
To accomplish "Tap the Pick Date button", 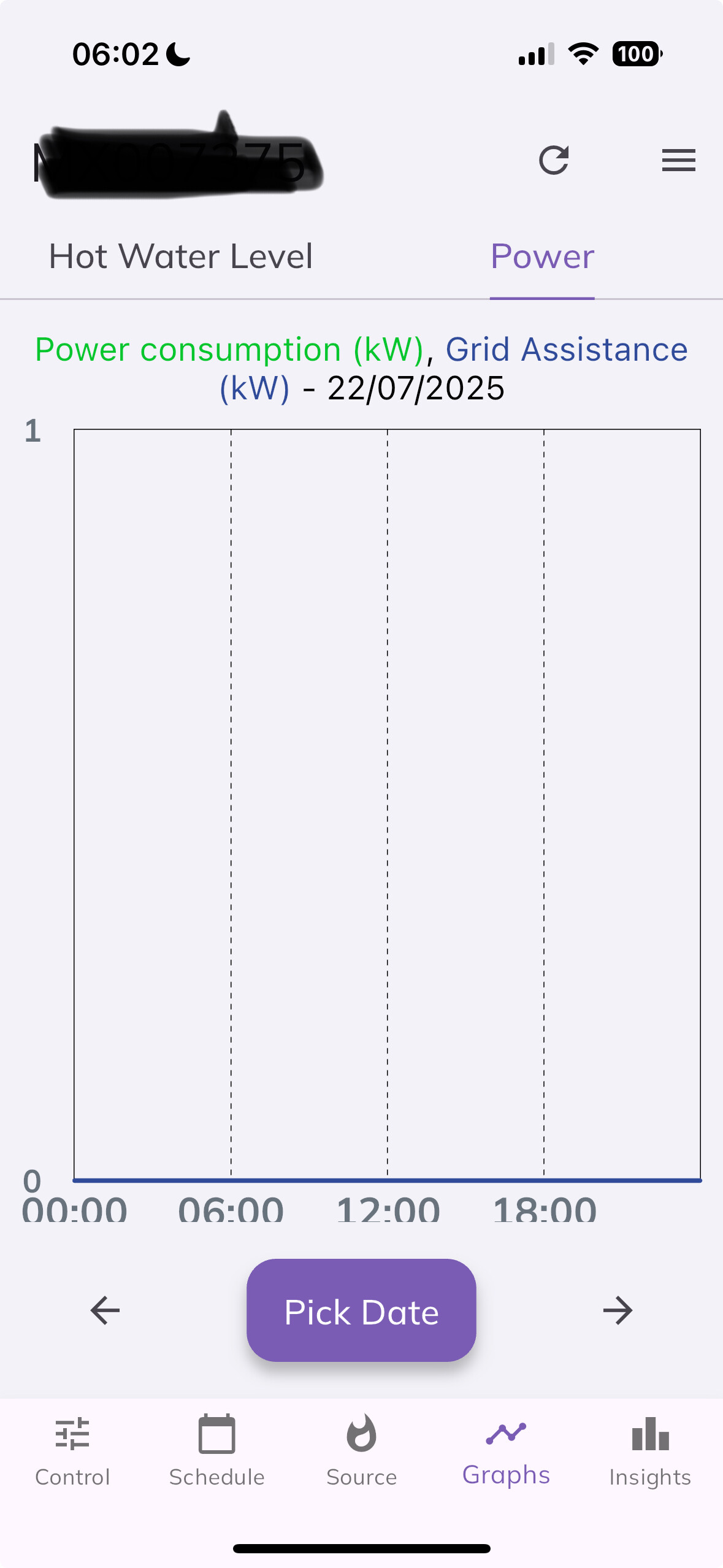I will pos(361,1310).
